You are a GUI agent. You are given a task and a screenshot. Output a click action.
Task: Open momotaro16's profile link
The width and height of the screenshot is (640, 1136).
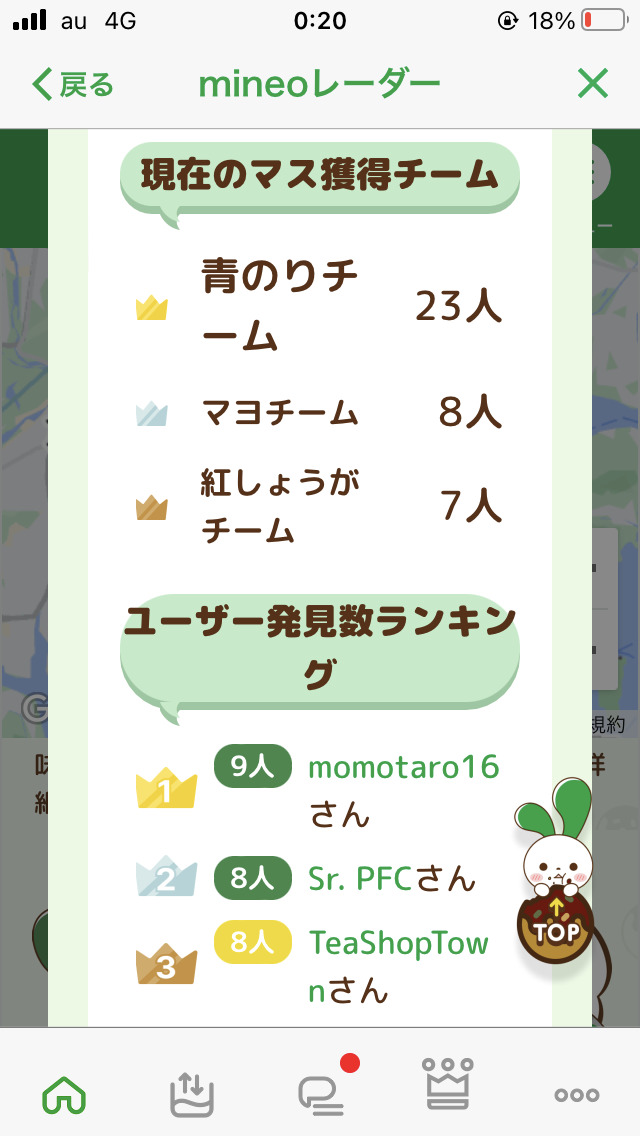click(403, 768)
